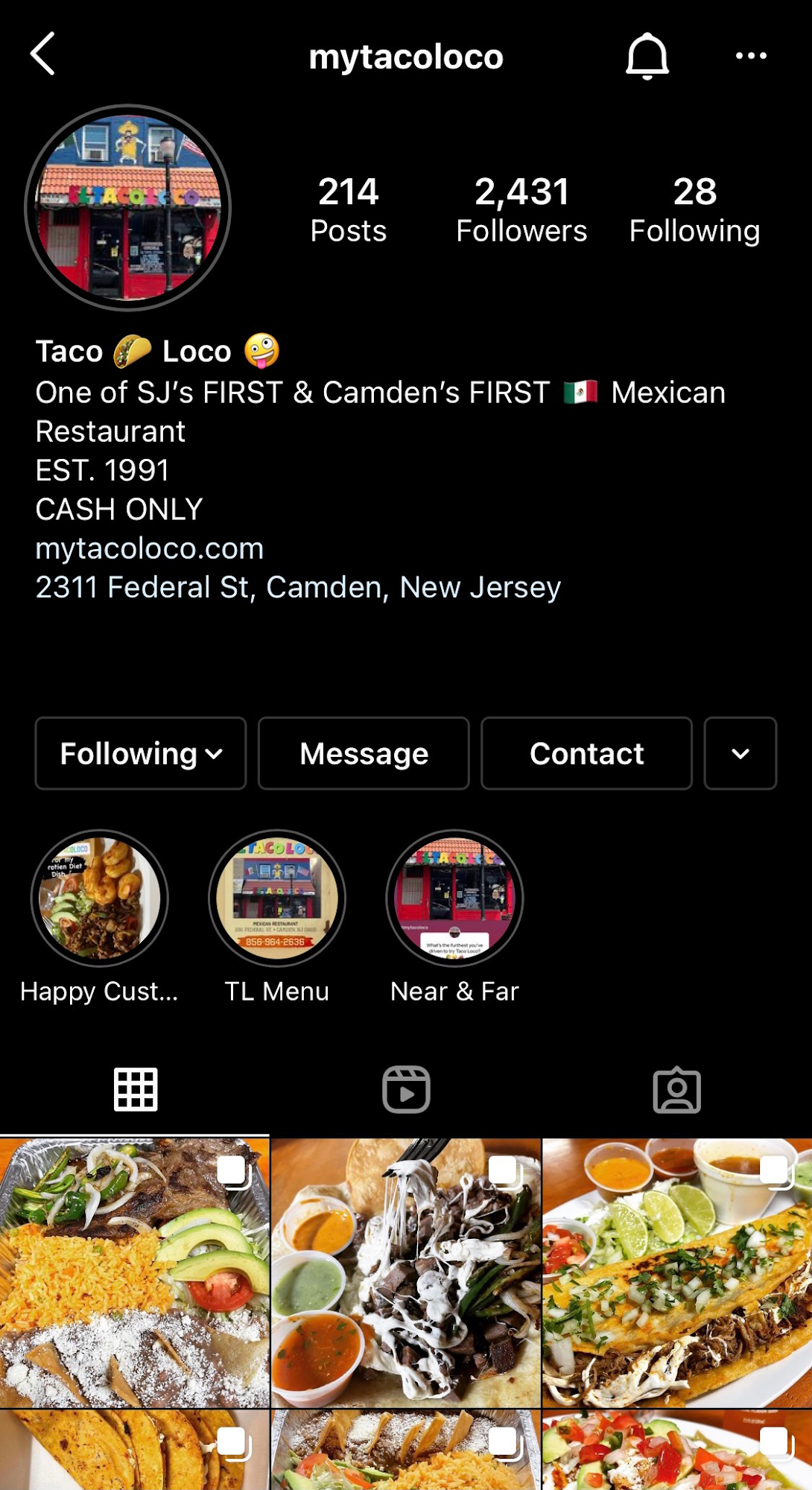Switch to the posts grid tab

(x=135, y=1089)
